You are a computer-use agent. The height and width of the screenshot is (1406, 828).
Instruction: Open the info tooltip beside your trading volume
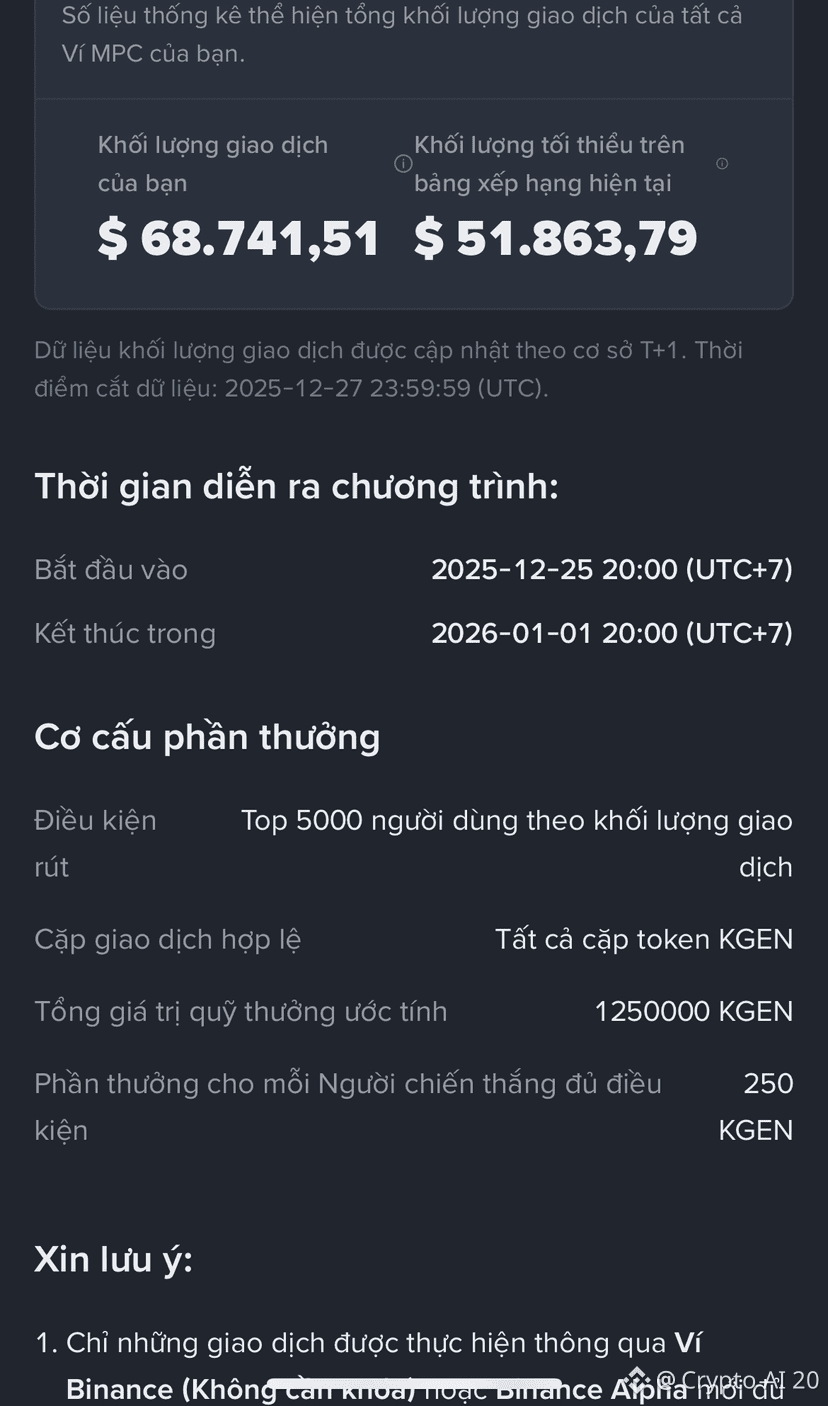tap(403, 163)
